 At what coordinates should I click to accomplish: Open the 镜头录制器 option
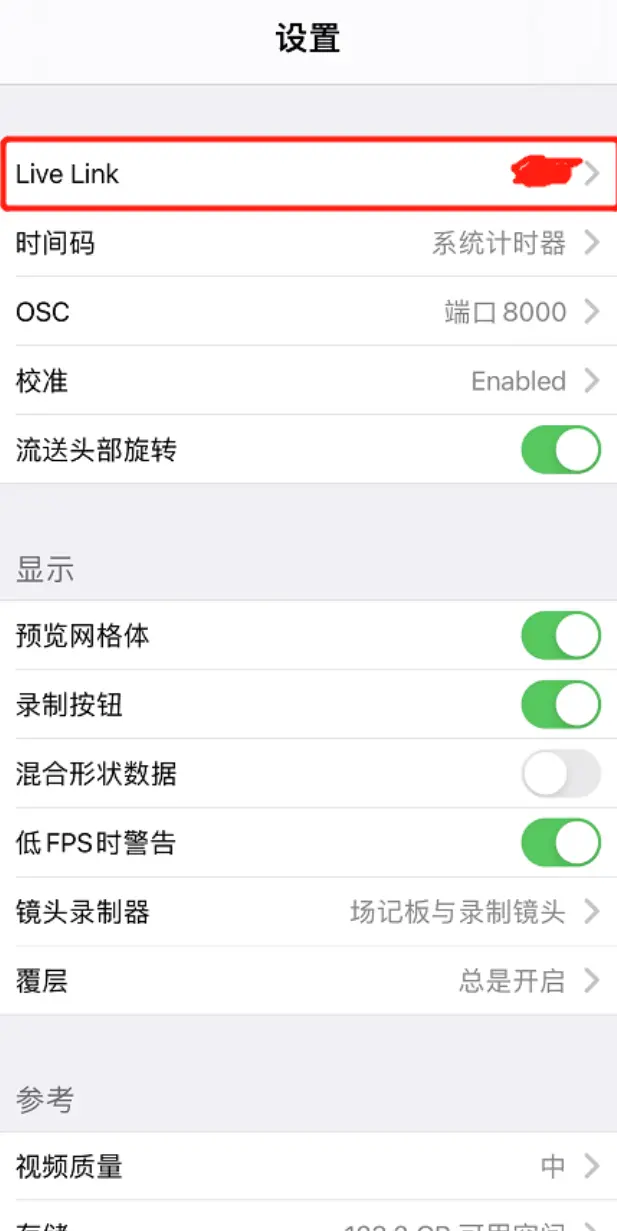point(308,912)
